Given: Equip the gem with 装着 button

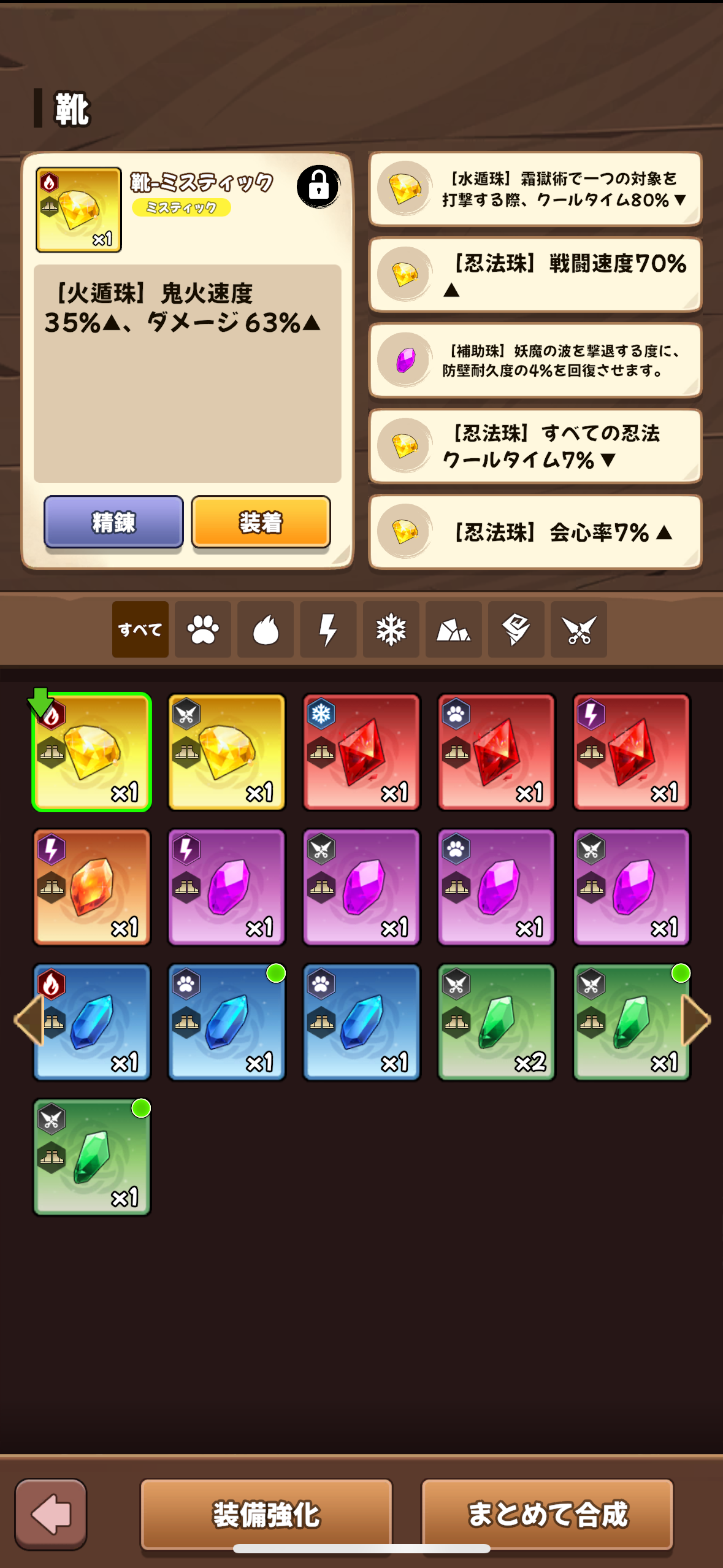Looking at the screenshot, I should point(261,522).
